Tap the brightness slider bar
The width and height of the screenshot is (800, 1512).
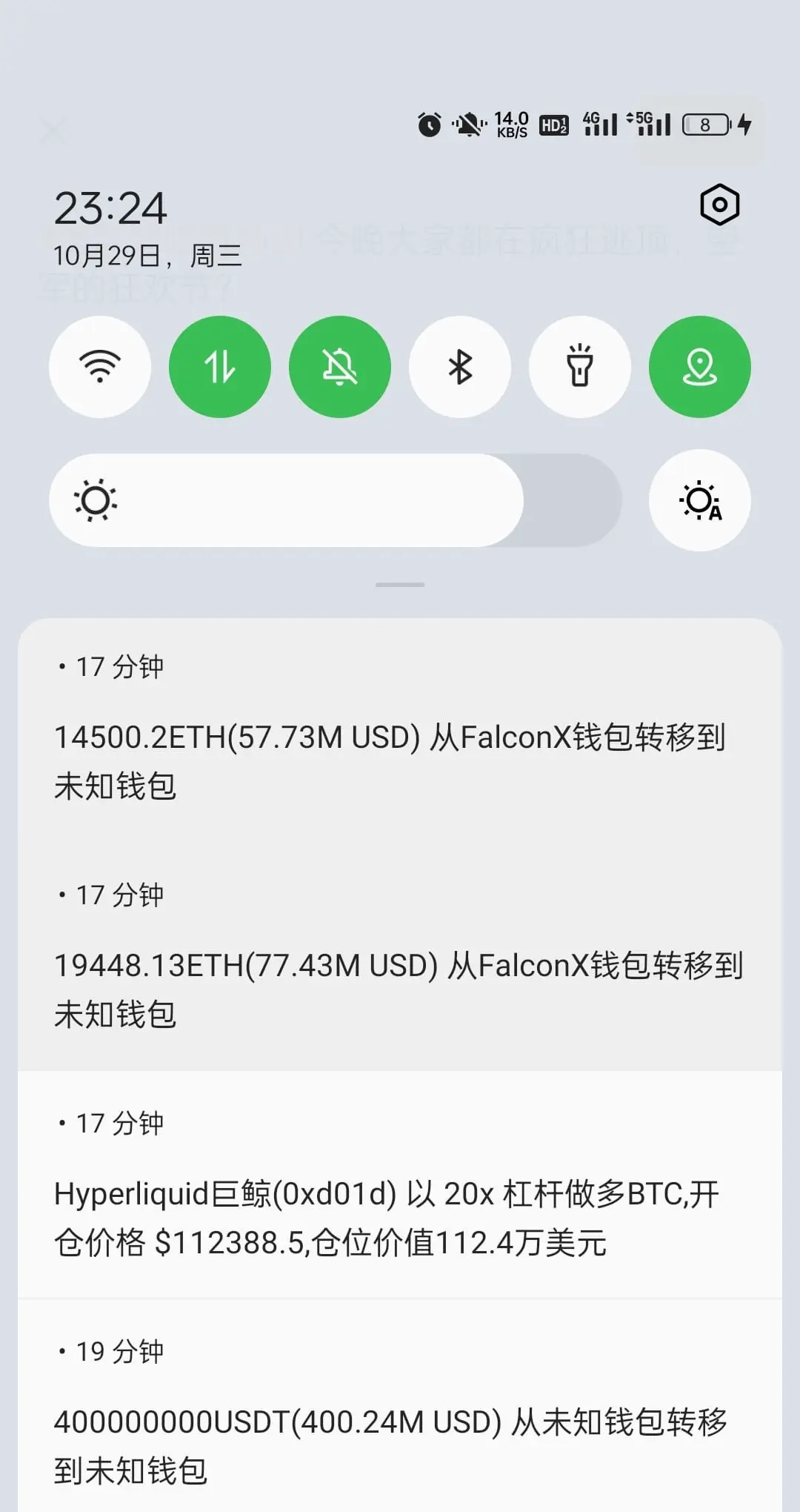pyautogui.click(x=335, y=500)
